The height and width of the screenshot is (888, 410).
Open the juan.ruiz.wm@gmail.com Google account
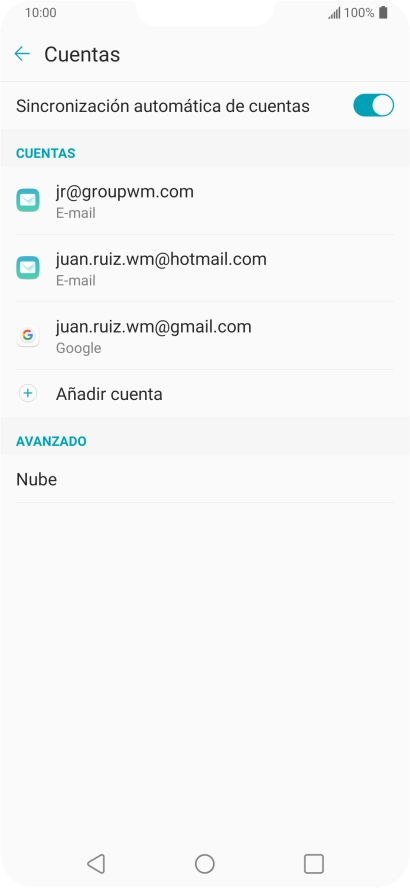pyautogui.click(x=205, y=336)
